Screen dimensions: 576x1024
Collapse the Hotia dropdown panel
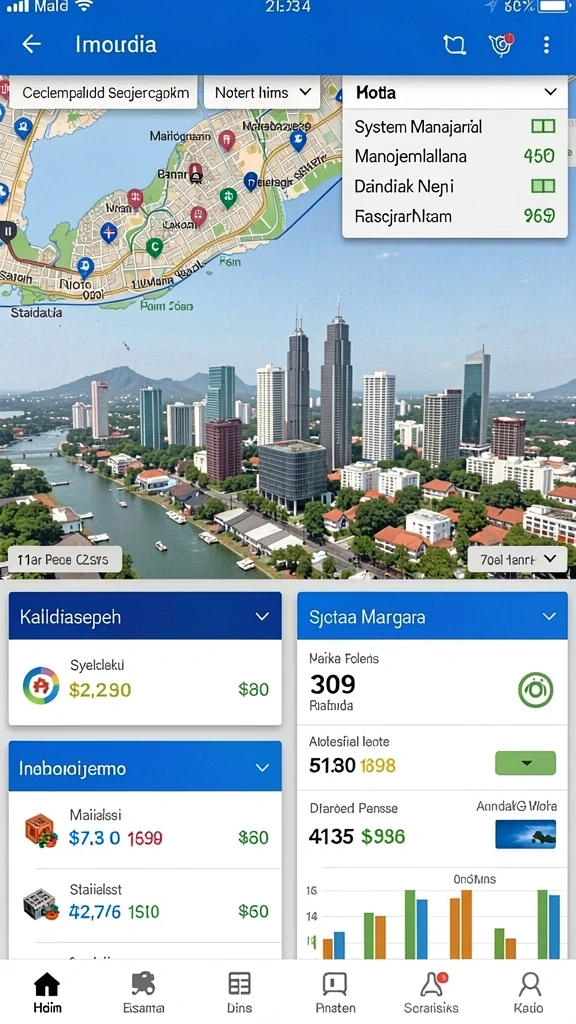[550, 92]
